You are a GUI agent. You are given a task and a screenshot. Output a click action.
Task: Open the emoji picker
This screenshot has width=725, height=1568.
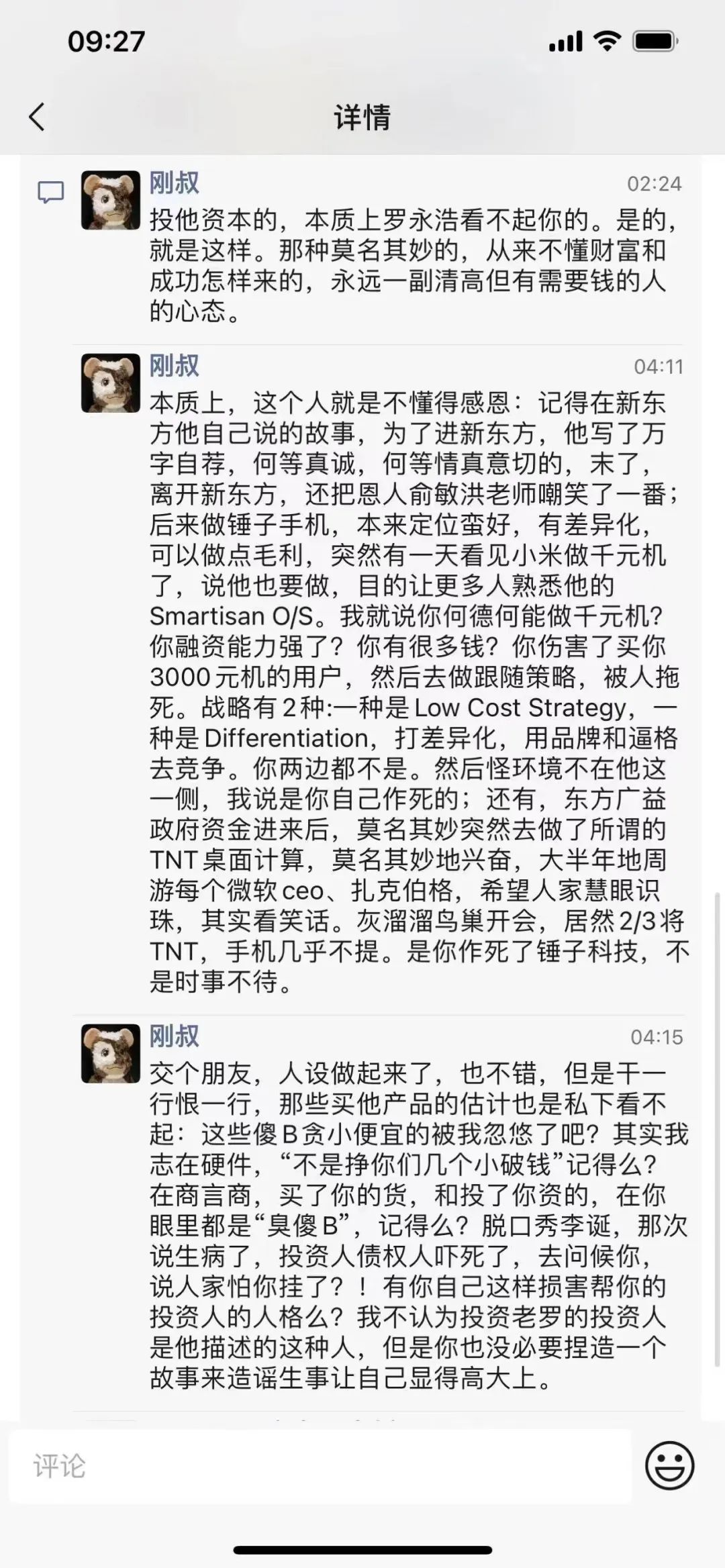[x=669, y=1465]
